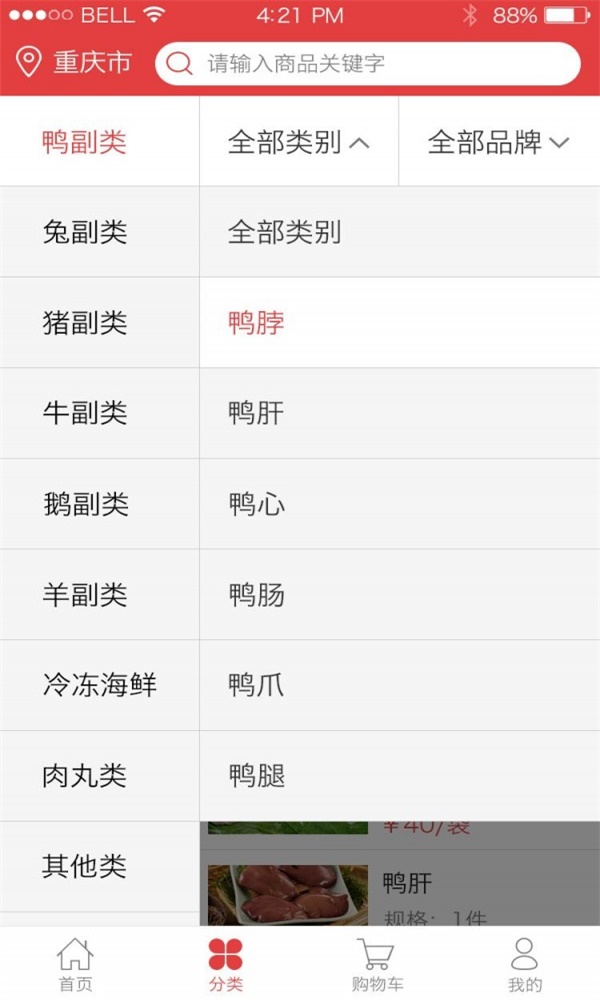Collapse the 全部类别 dropdown
The image size is (600, 1000).
pyautogui.click(x=299, y=142)
